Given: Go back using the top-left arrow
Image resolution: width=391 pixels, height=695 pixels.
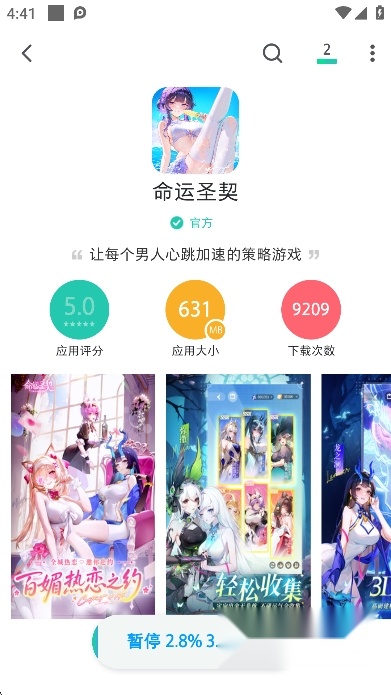Looking at the screenshot, I should (x=27, y=54).
